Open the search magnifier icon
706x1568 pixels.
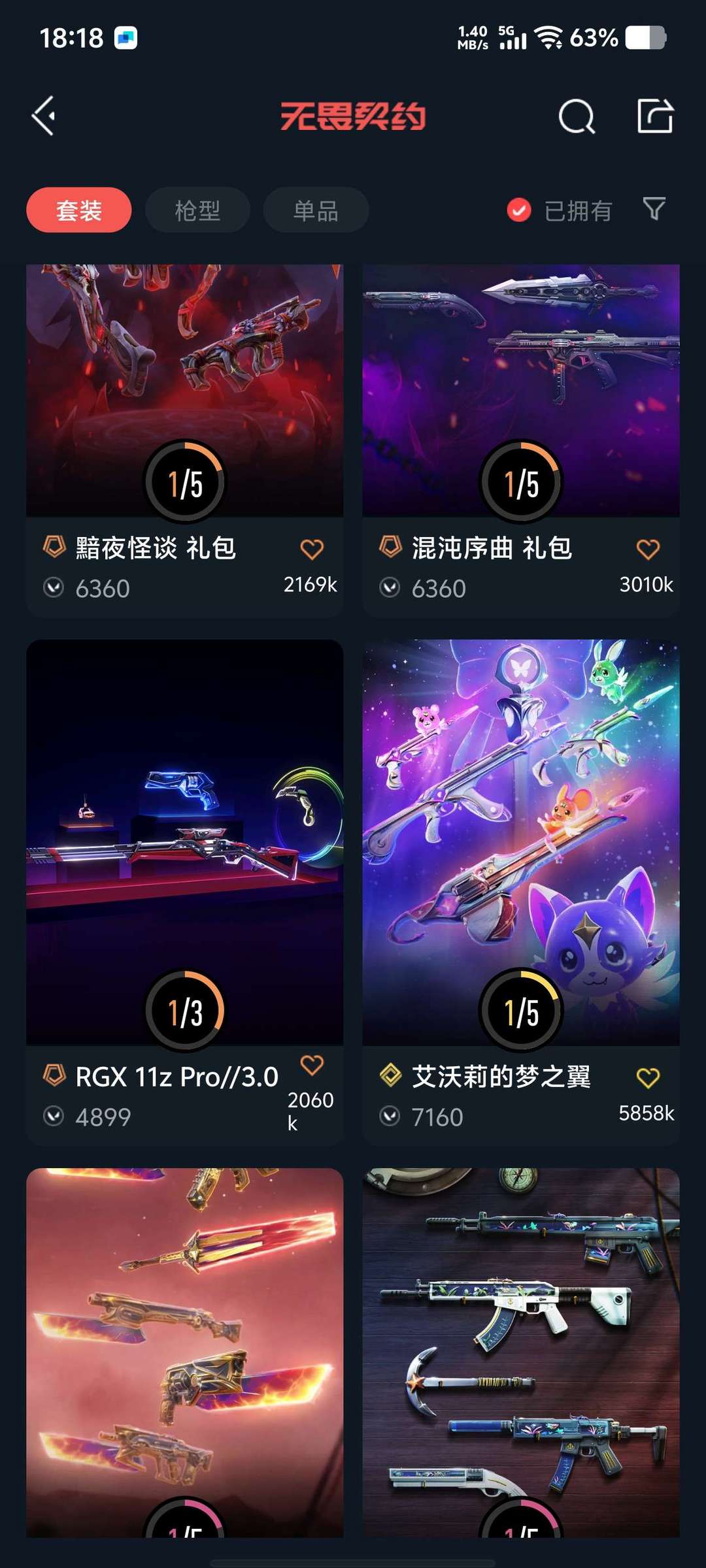577,117
